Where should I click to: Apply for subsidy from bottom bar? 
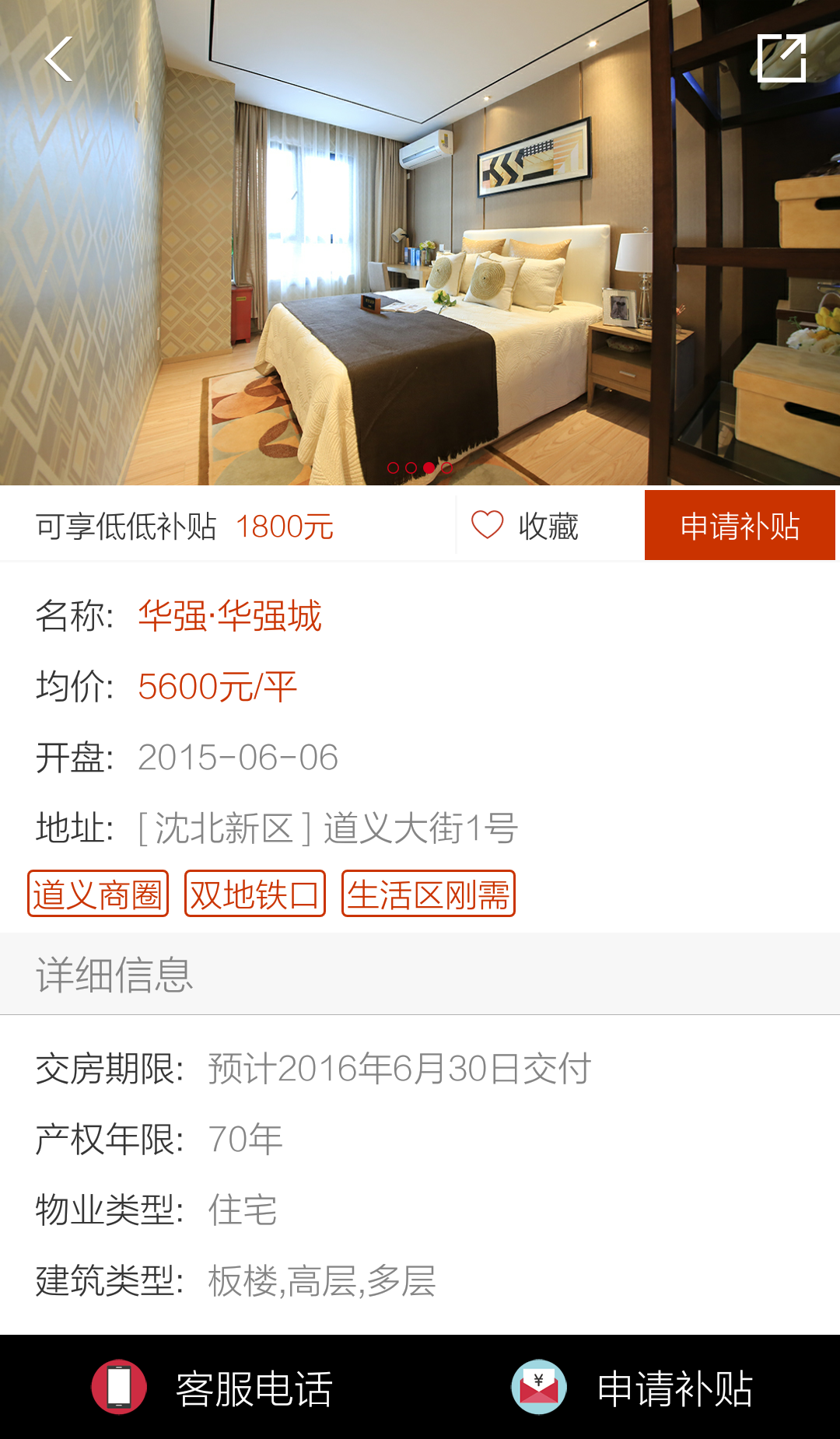click(x=632, y=1388)
